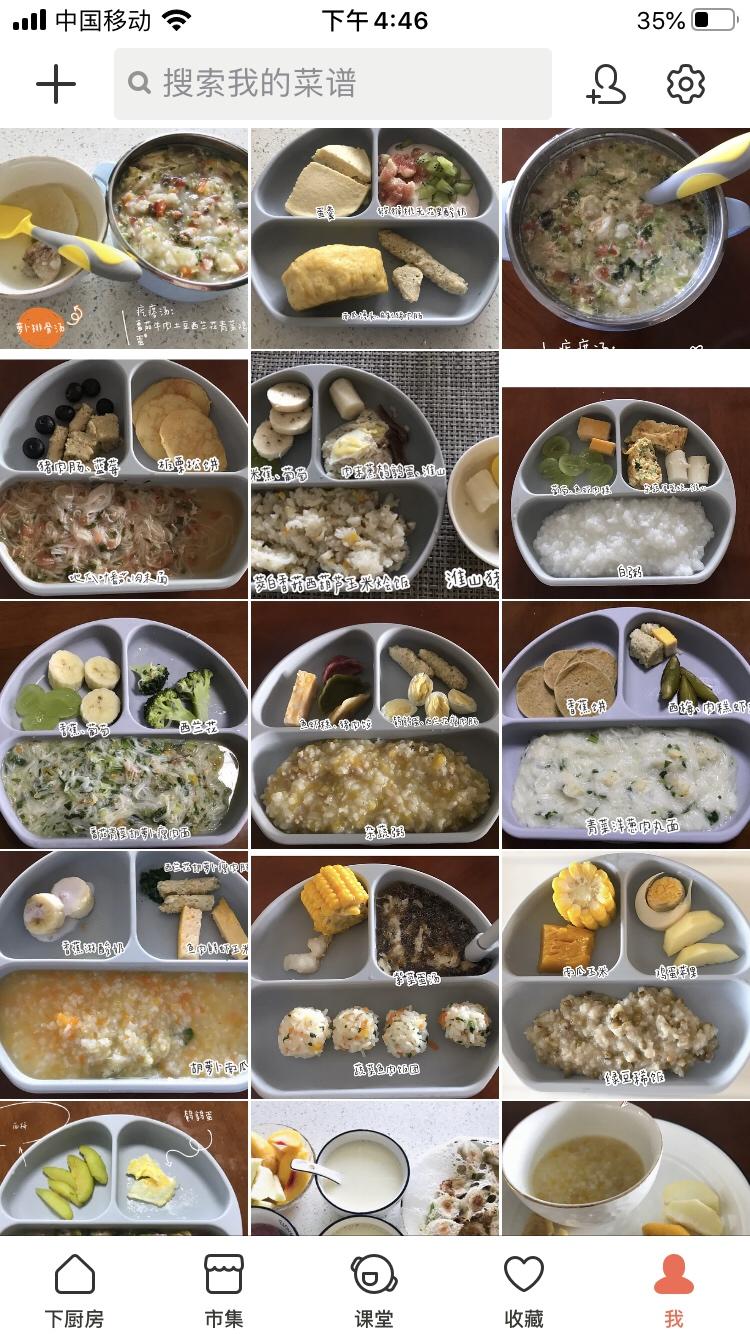This screenshot has height=1334, width=750.
Task: View the 青菜洋葱肉丸面 plate photo
Action: [625, 725]
